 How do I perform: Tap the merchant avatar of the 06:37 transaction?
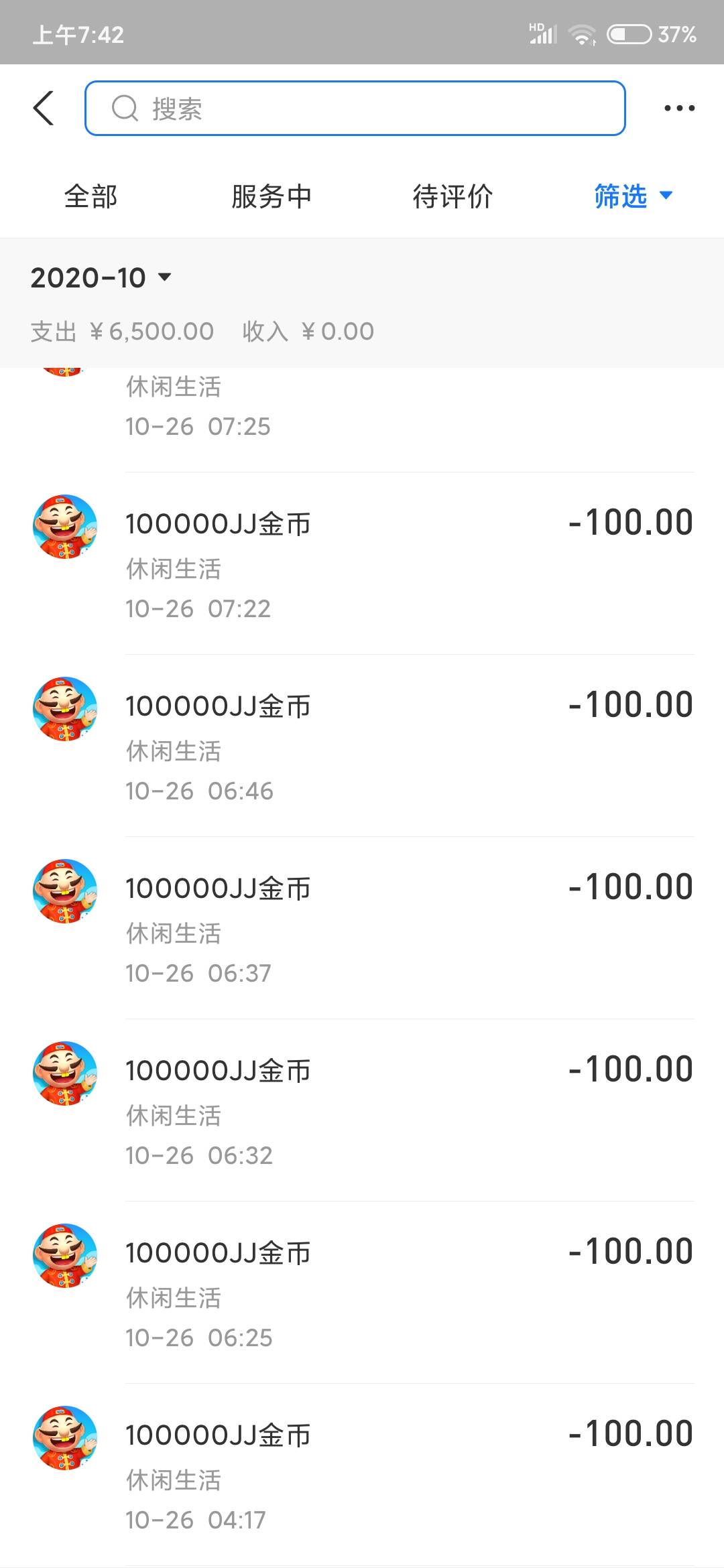click(x=64, y=893)
